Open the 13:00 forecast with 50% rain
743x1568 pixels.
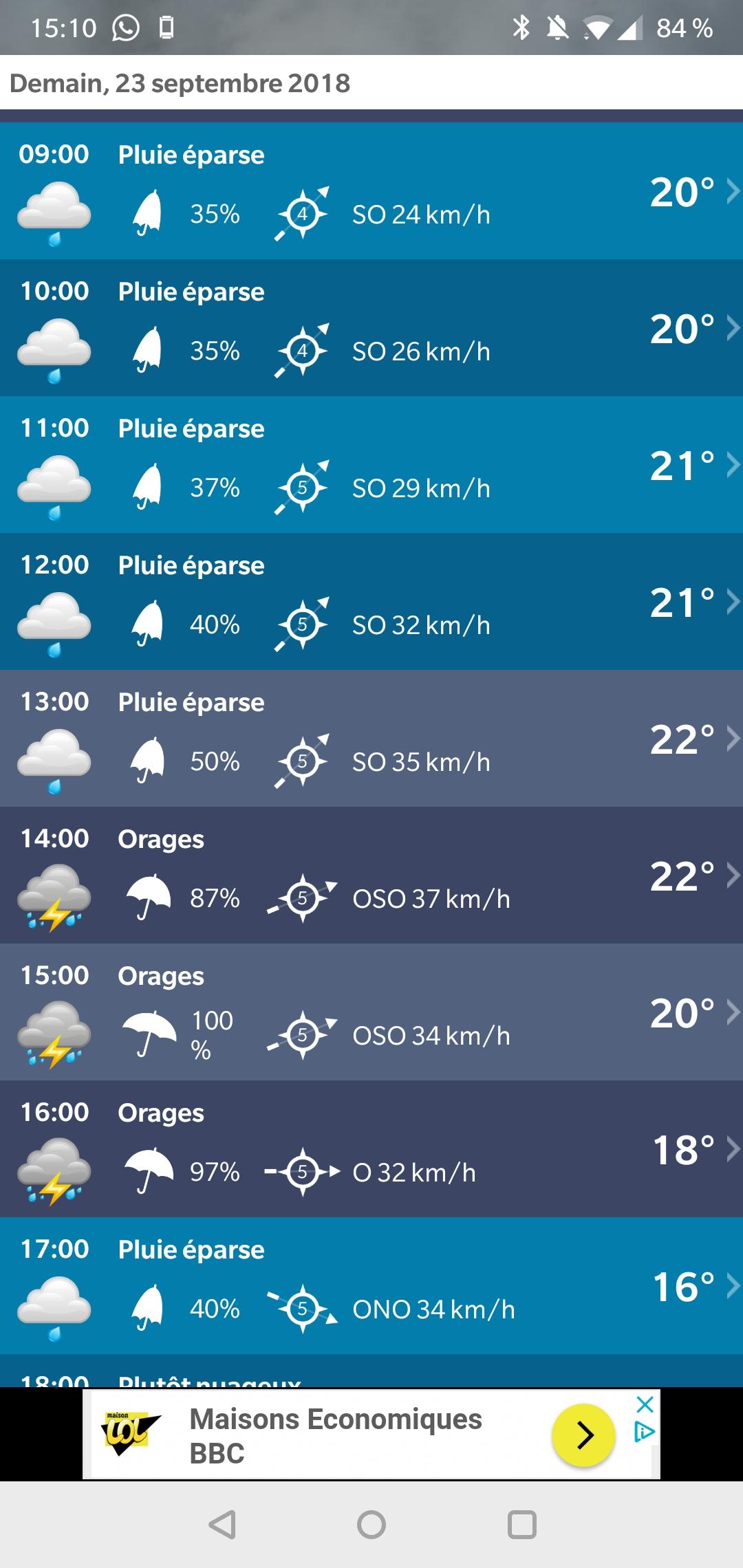[x=371, y=738]
